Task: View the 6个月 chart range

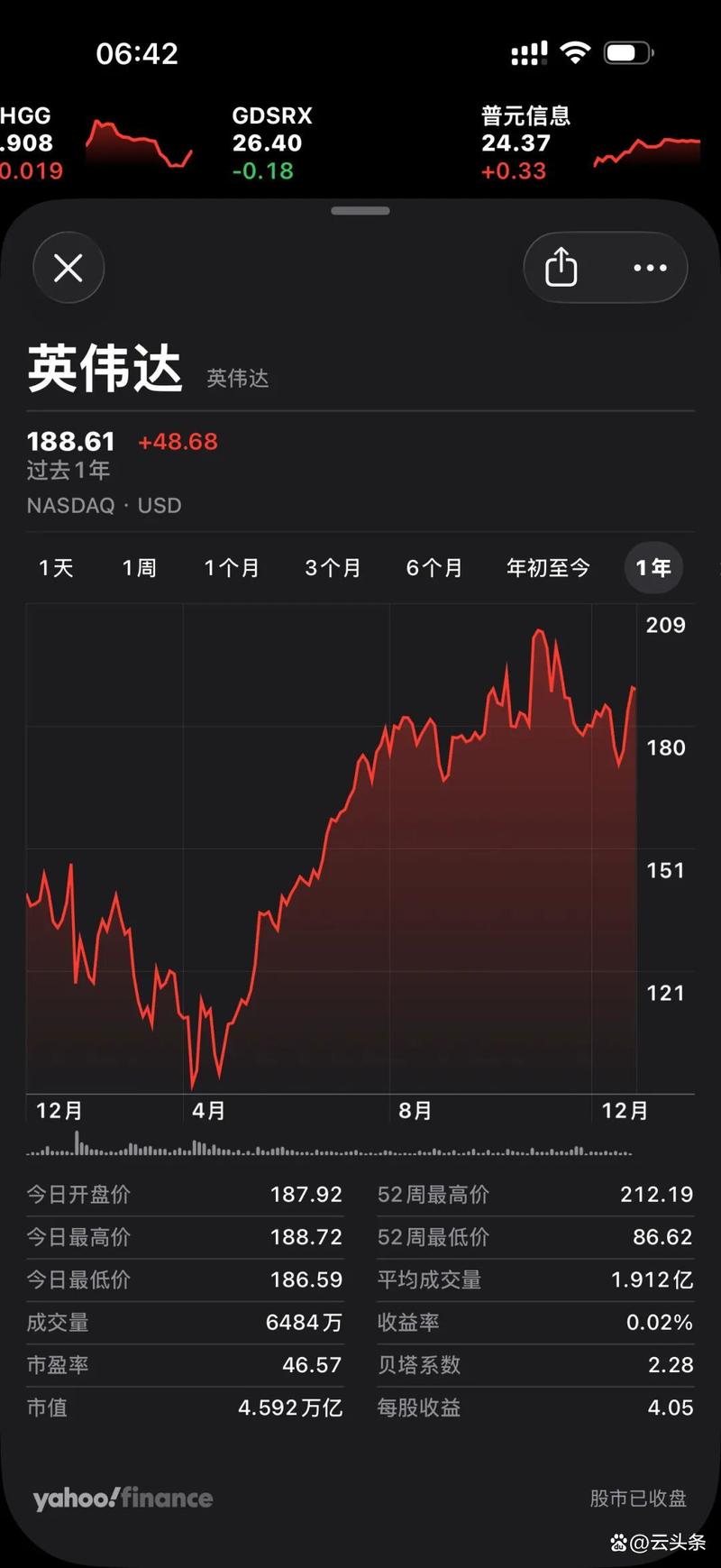Action: (x=434, y=568)
